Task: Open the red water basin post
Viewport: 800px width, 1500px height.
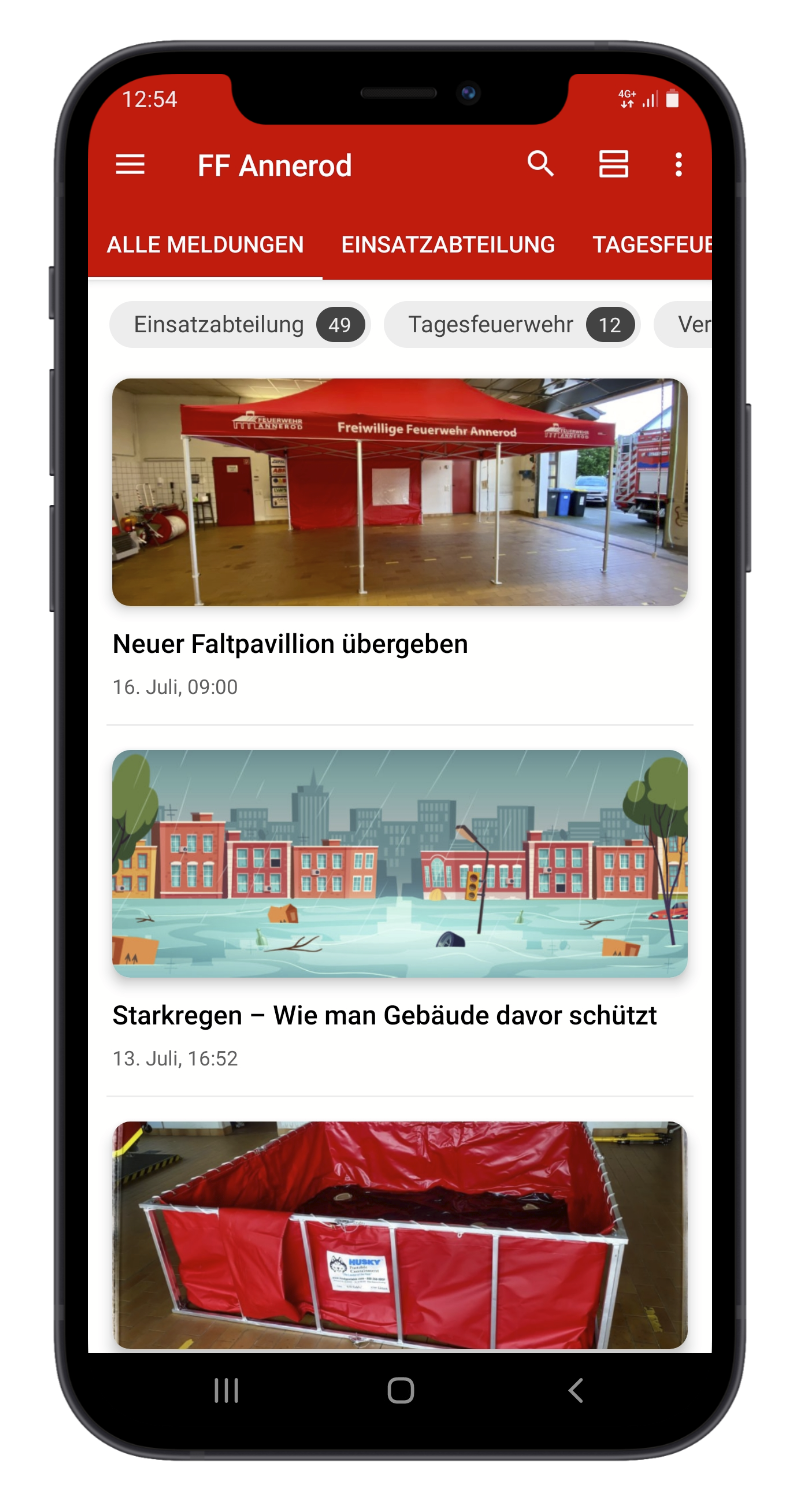Action: (400, 1235)
